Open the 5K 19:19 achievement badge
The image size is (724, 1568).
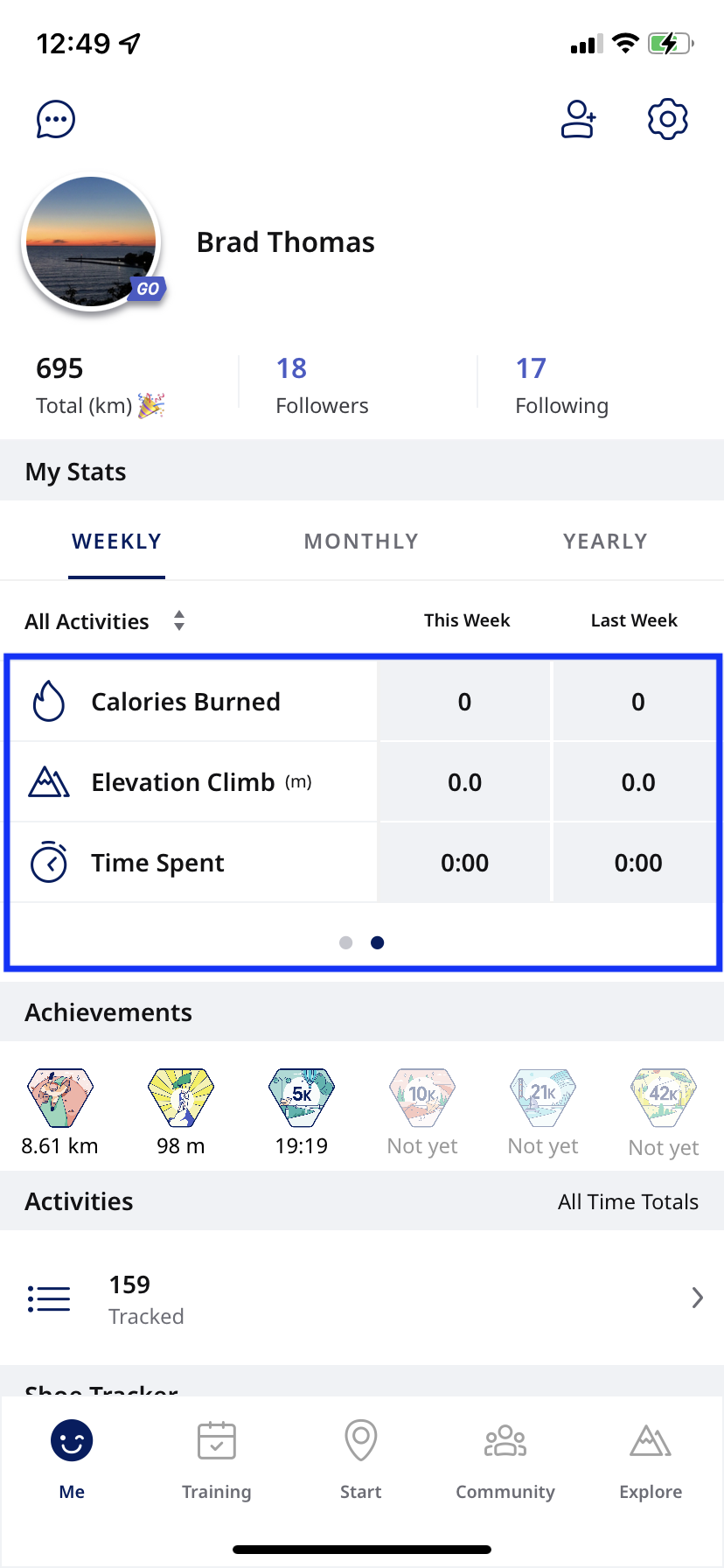[x=301, y=1098]
